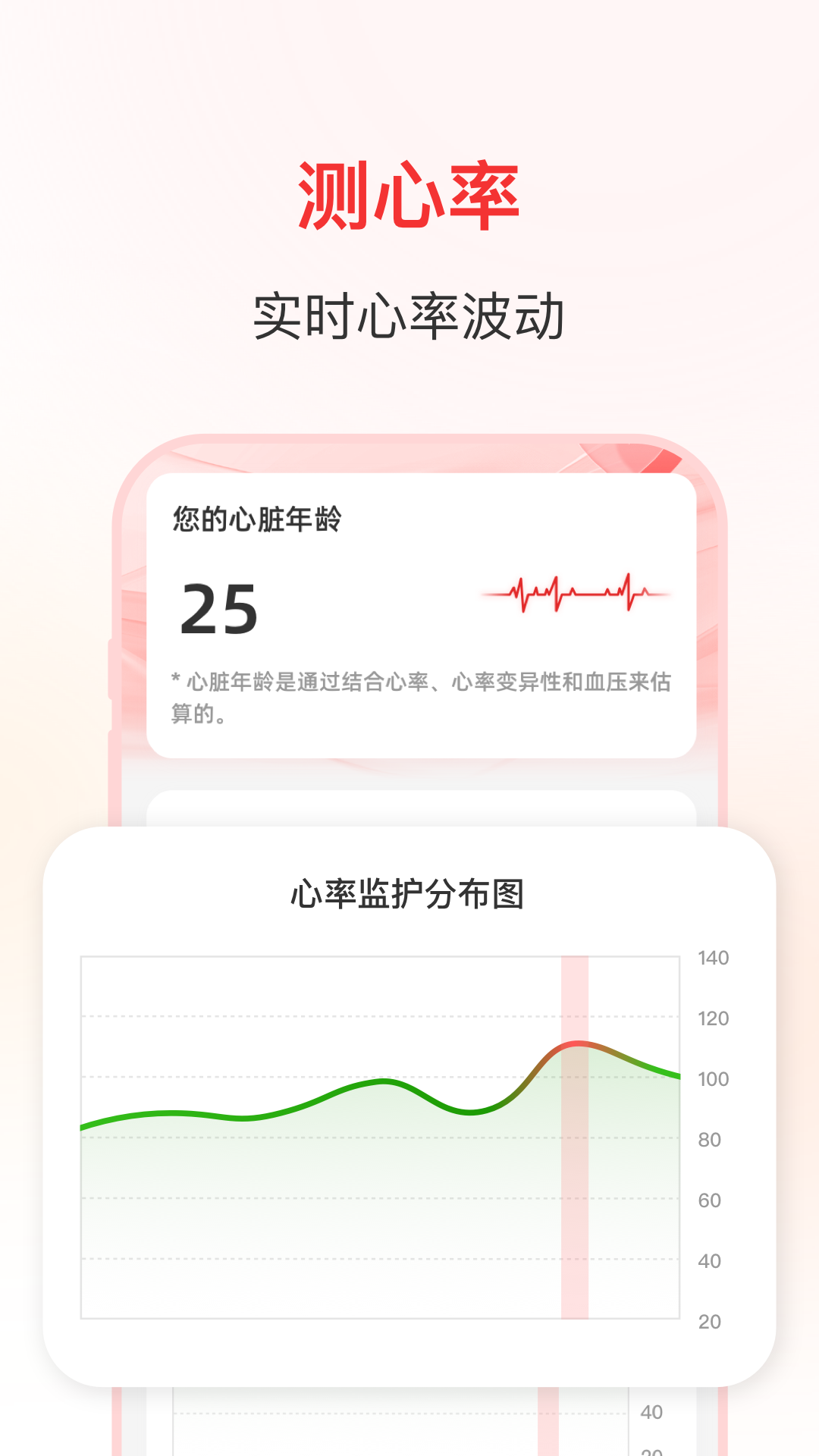
Task: Select the 测心率 red title graphic
Action: (x=409, y=193)
